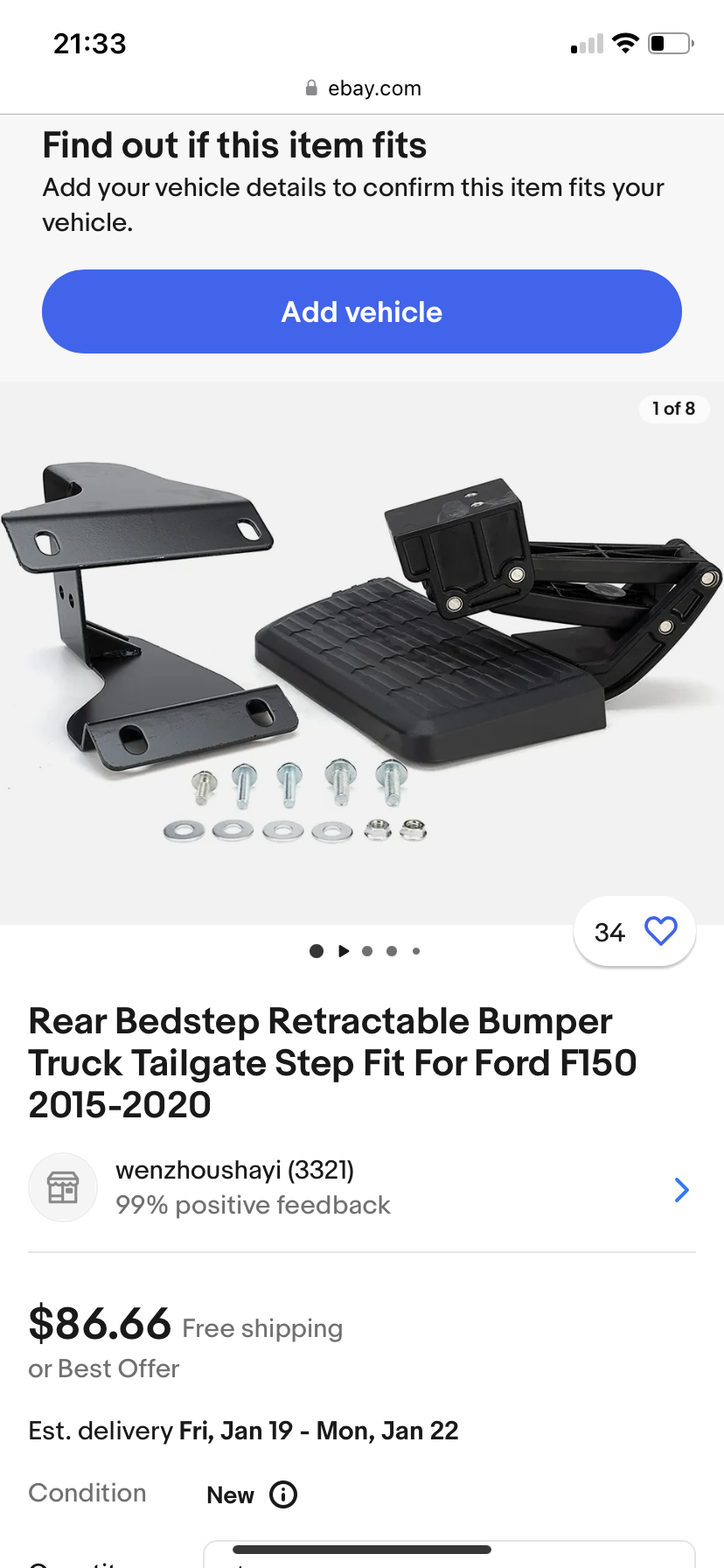Tap the first carousel dot indicator
724x1568 pixels.
tap(317, 950)
